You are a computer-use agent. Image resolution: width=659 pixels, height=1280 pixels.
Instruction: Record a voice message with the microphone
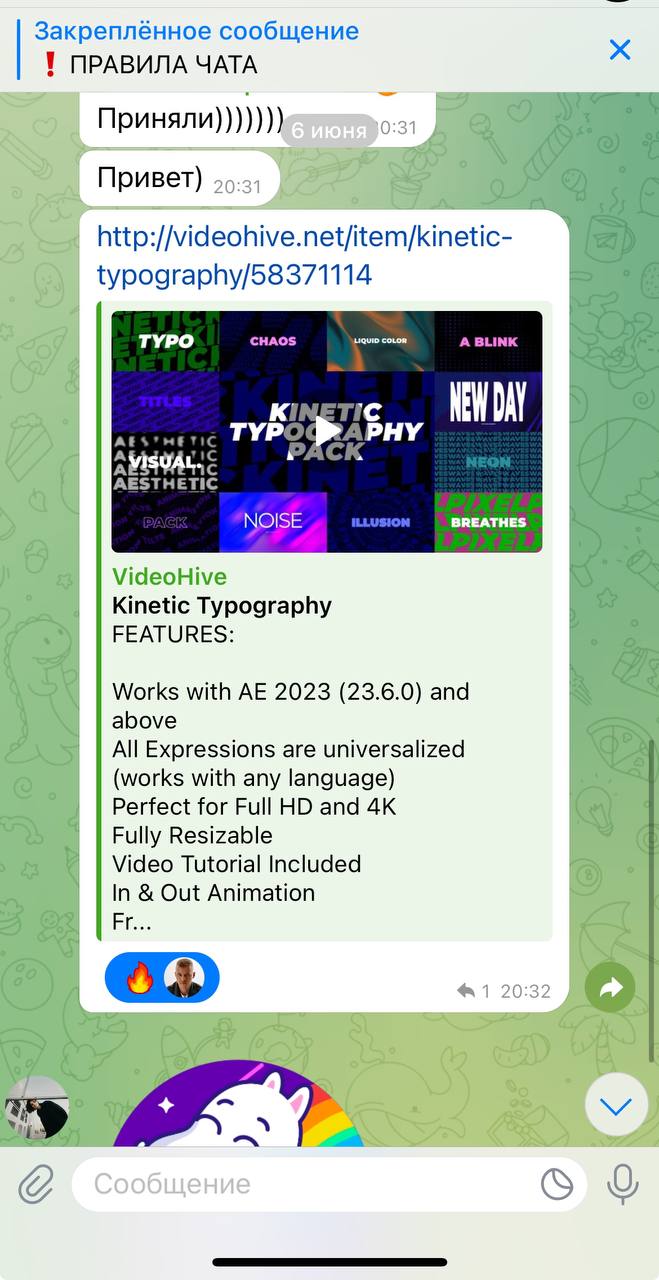(622, 1185)
